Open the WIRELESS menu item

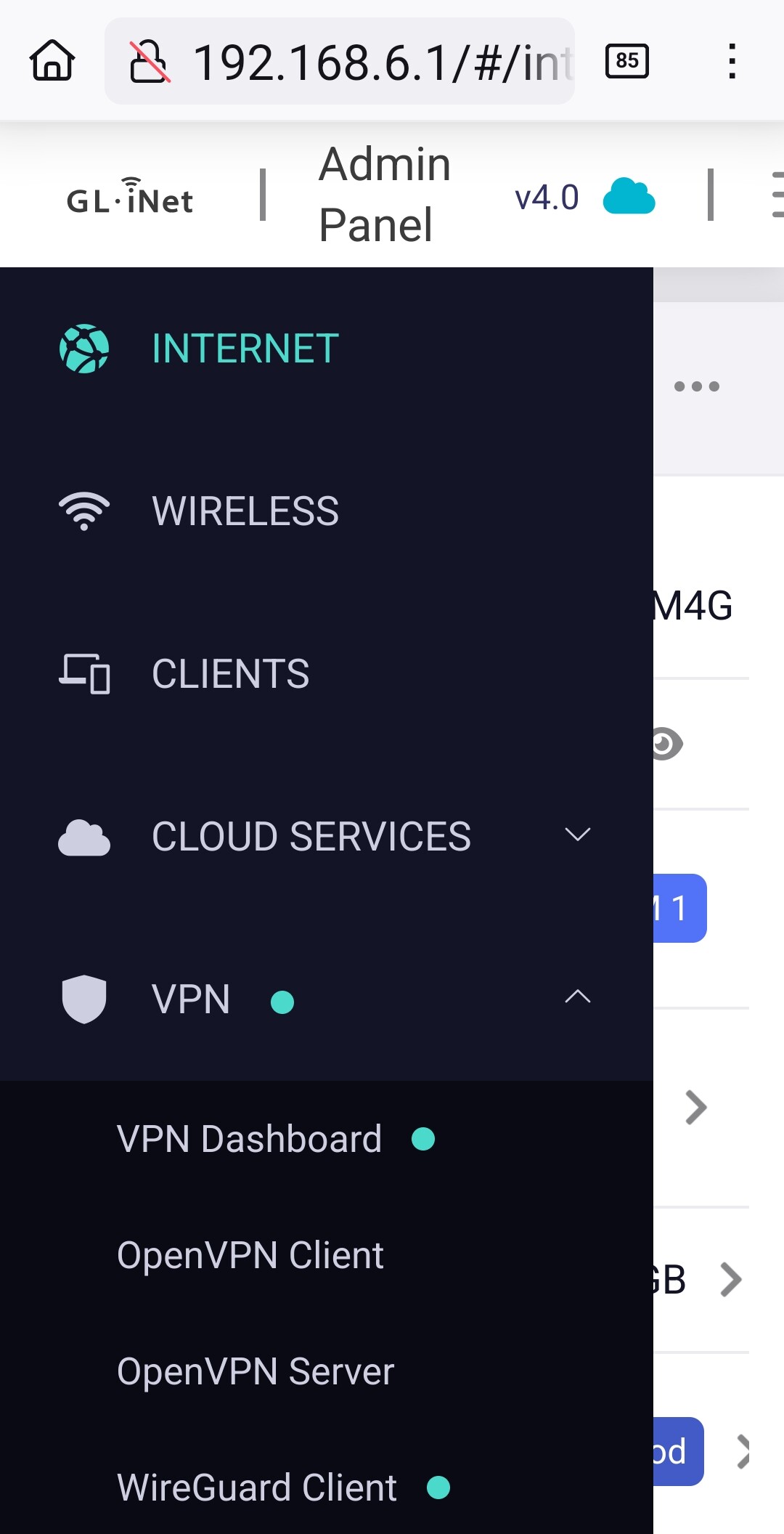(x=327, y=511)
